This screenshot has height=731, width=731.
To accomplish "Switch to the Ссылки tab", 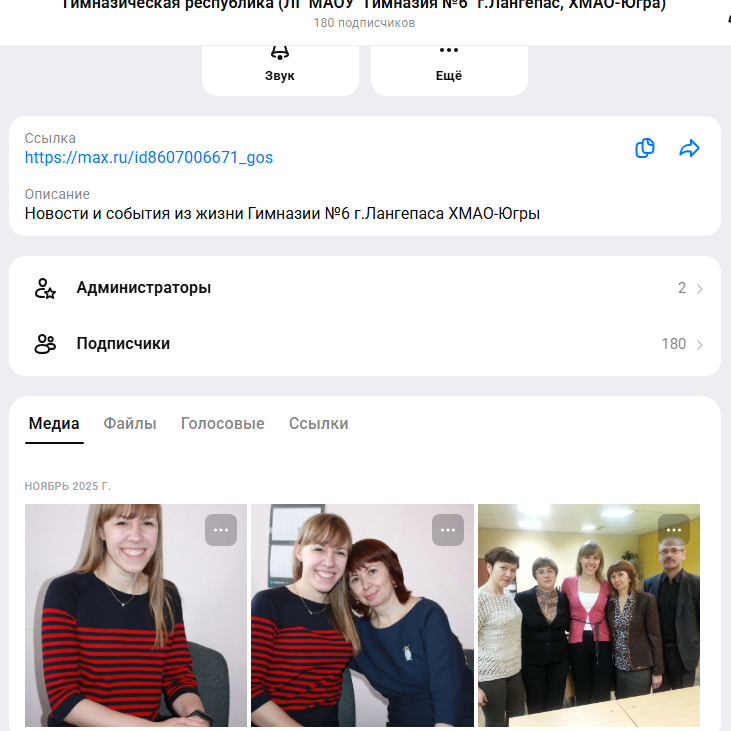I will point(318,424).
